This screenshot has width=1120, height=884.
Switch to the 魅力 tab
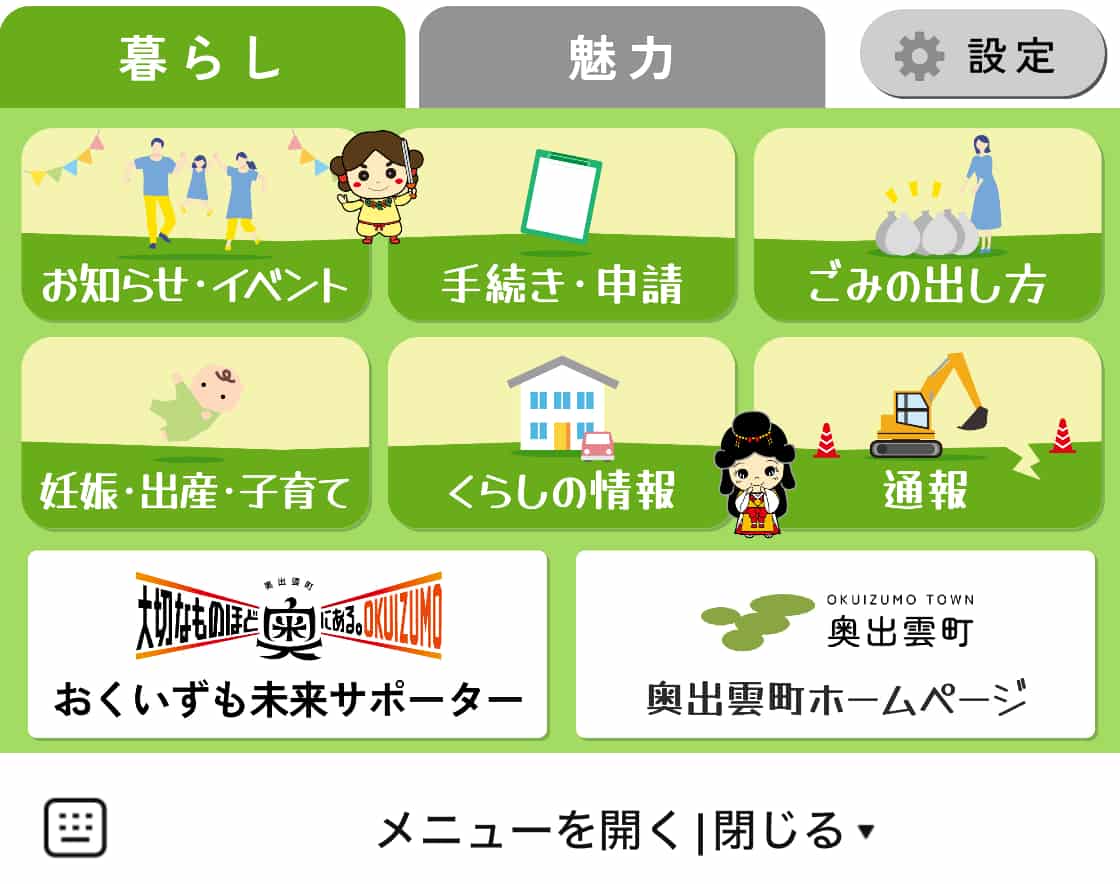pyautogui.click(x=621, y=57)
